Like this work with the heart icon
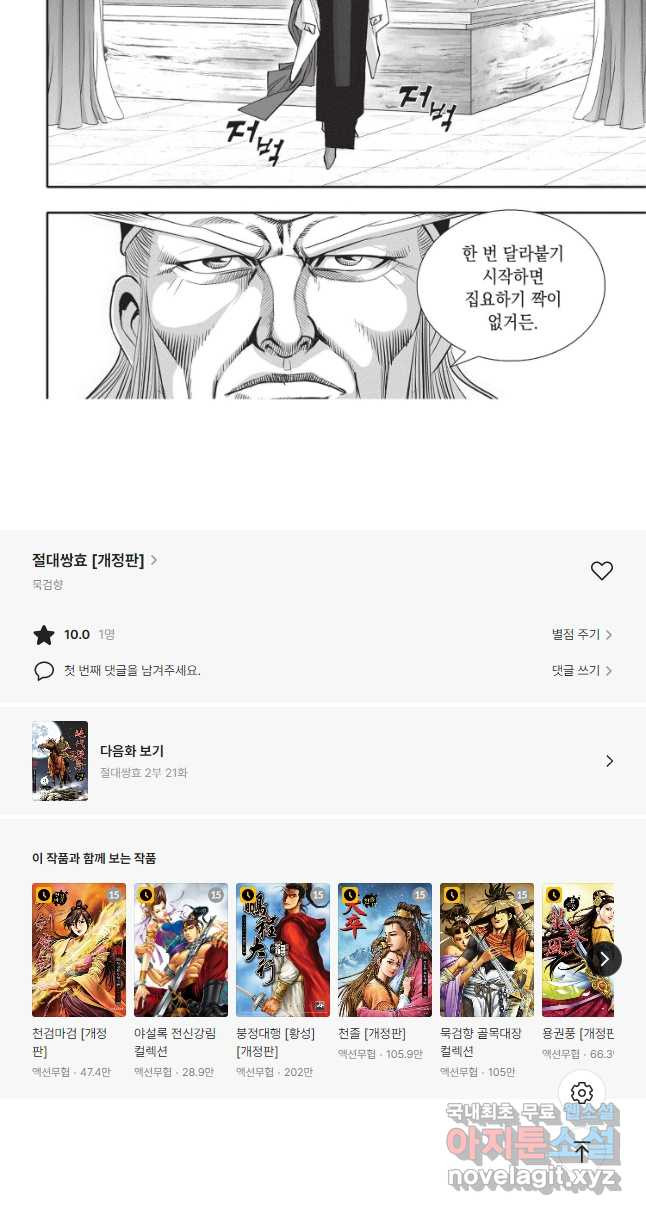This screenshot has width=646, height=1215. coord(601,571)
